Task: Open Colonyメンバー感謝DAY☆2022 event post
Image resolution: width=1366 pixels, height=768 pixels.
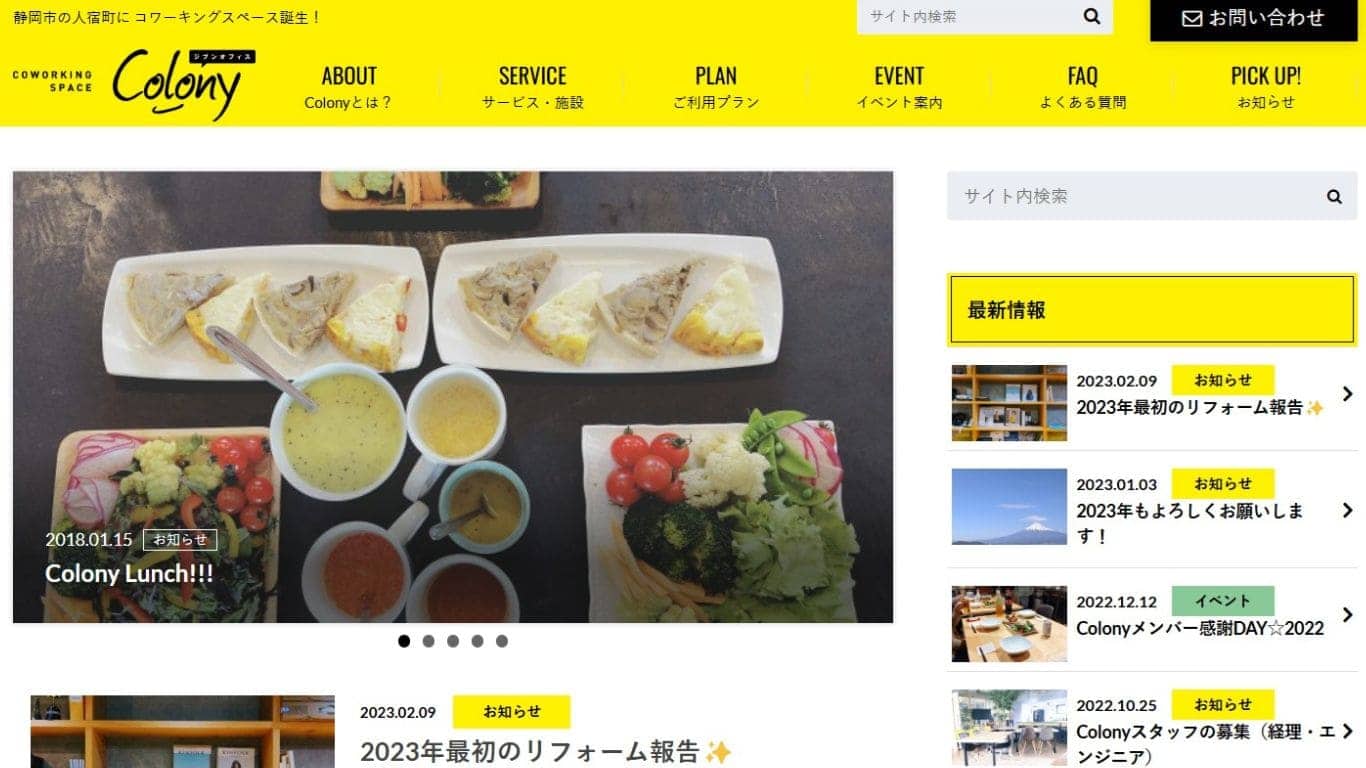Action: [x=1199, y=628]
